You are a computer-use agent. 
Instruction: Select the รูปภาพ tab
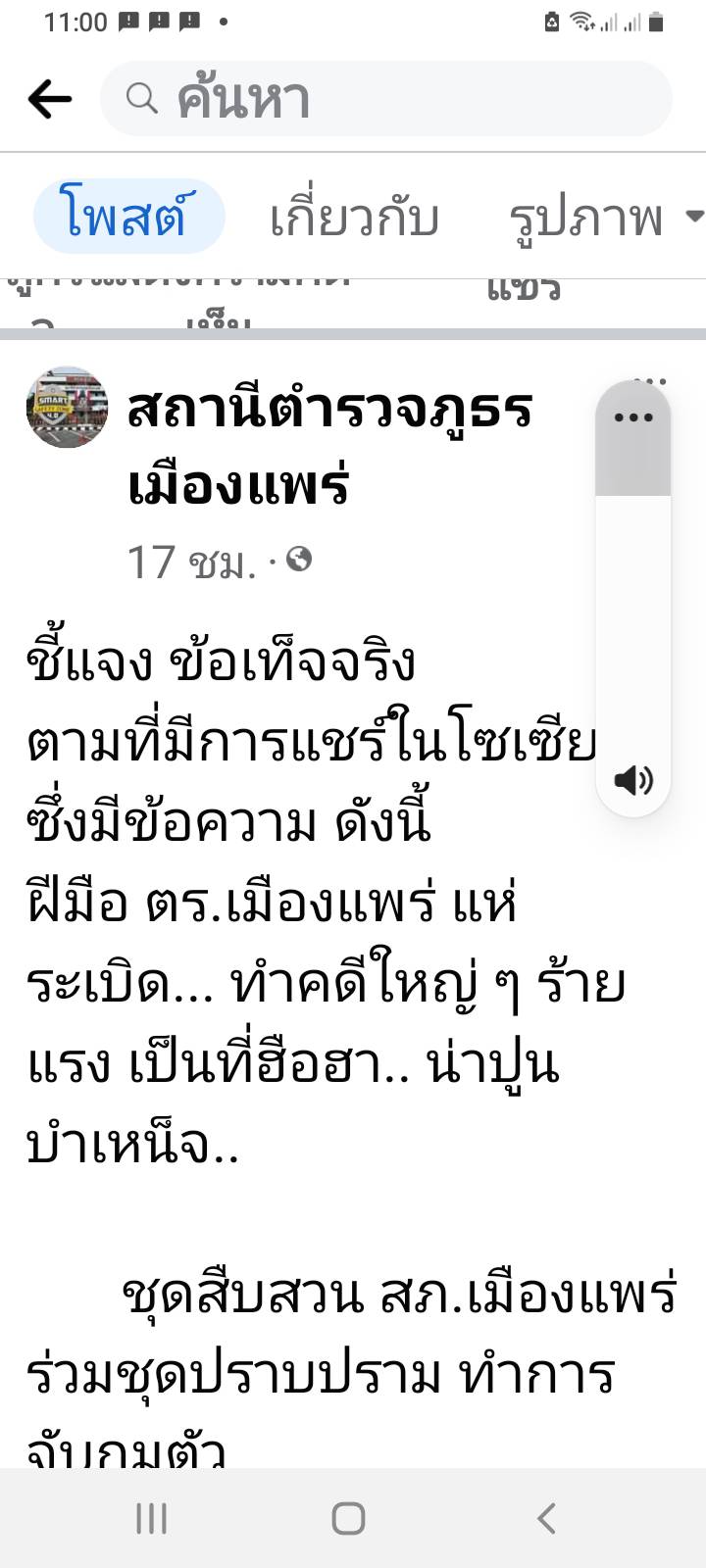point(586,218)
